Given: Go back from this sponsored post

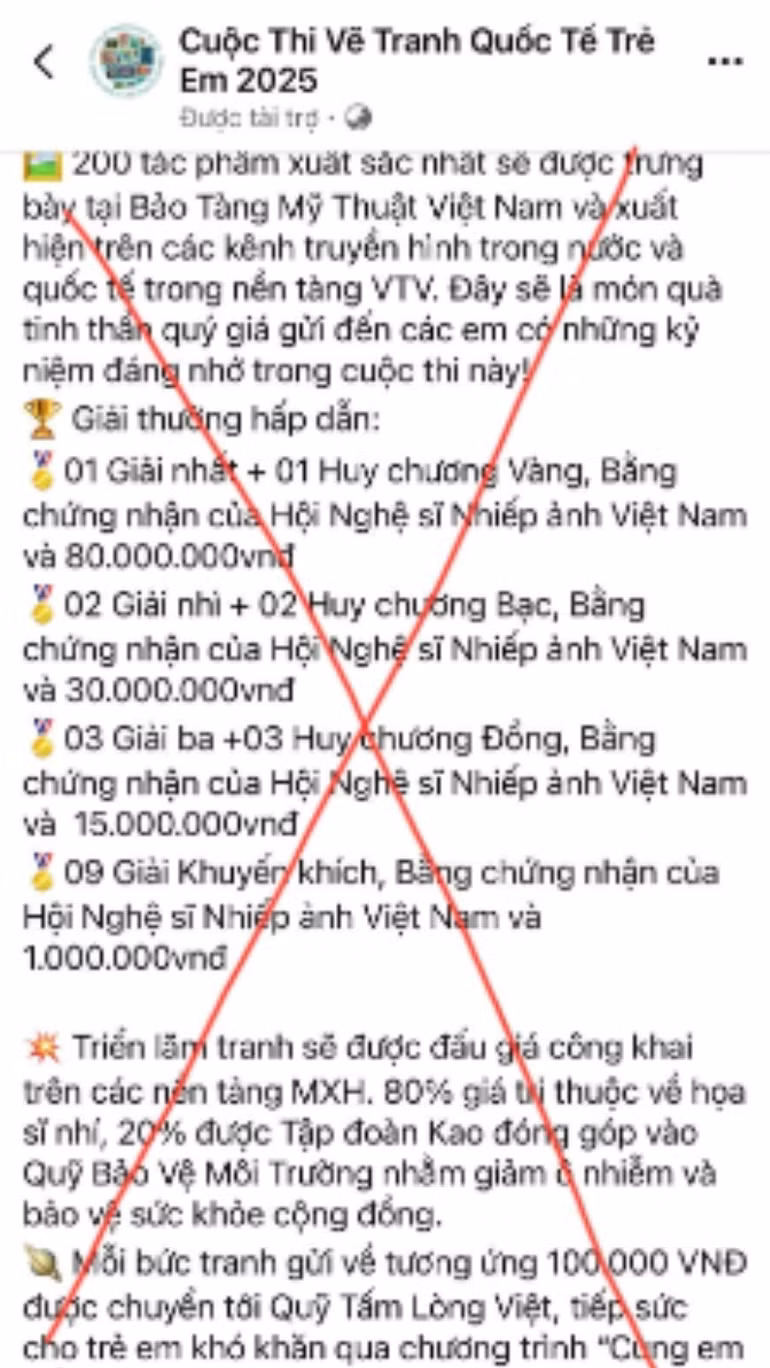Looking at the screenshot, I should point(43,62).
